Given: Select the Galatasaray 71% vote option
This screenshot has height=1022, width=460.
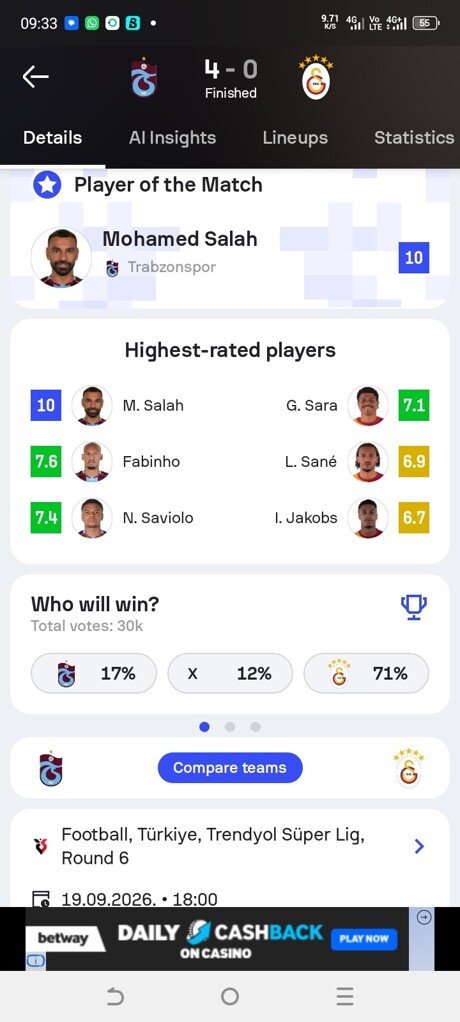Looking at the screenshot, I should 366,673.
